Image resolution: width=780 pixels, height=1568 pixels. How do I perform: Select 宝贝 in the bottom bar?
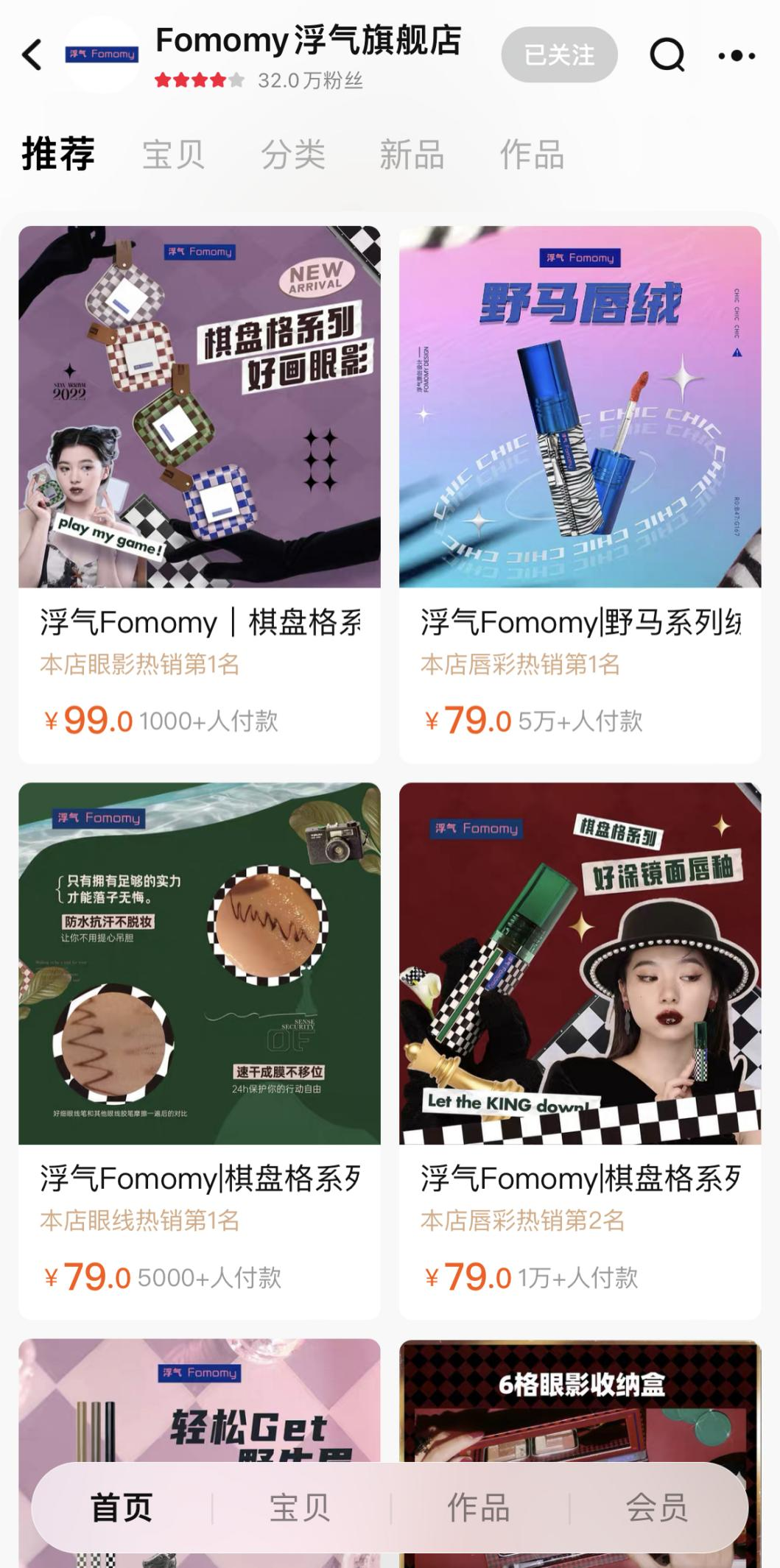[x=300, y=1508]
